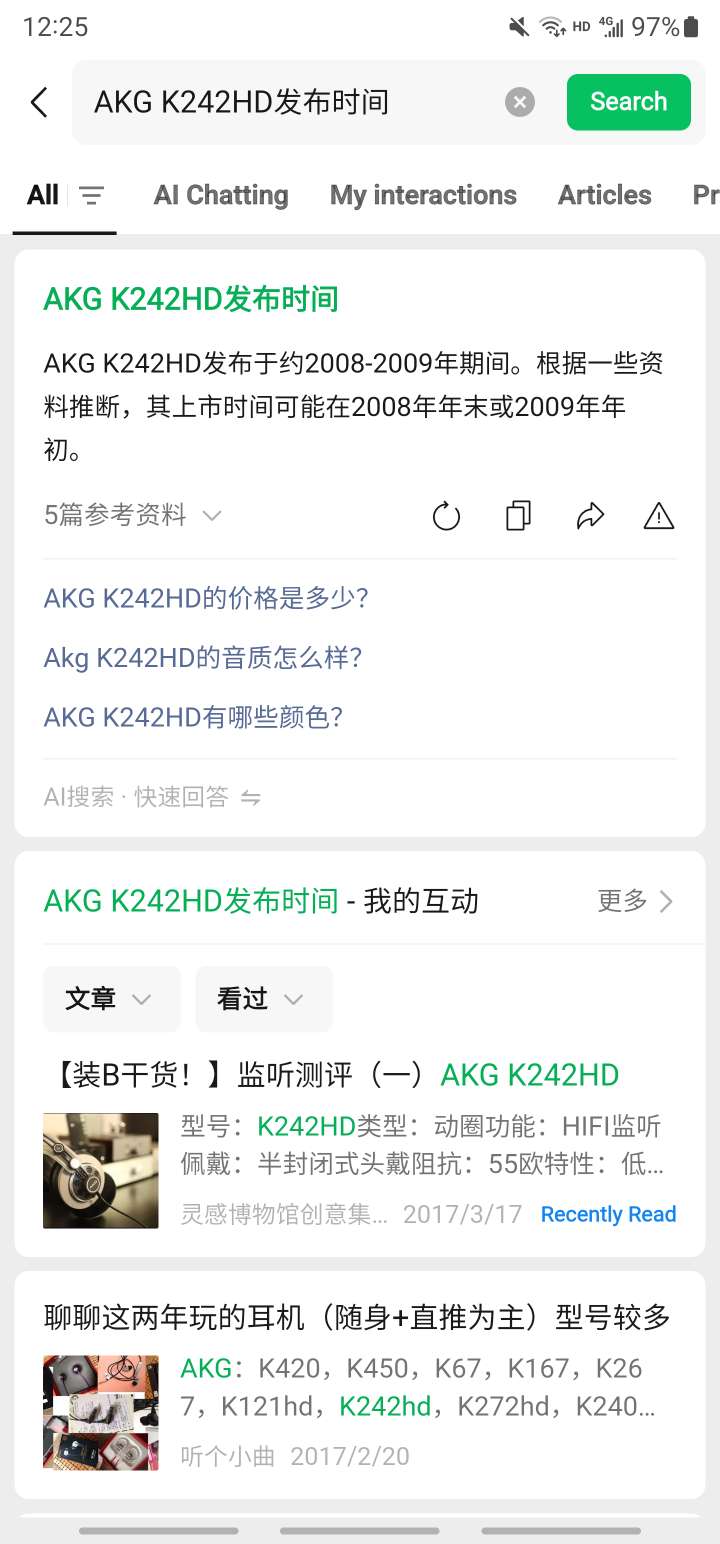Viewport: 720px width, 1544px height.
Task: Report the AI answer with warning icon
Action: coord(658,516)
